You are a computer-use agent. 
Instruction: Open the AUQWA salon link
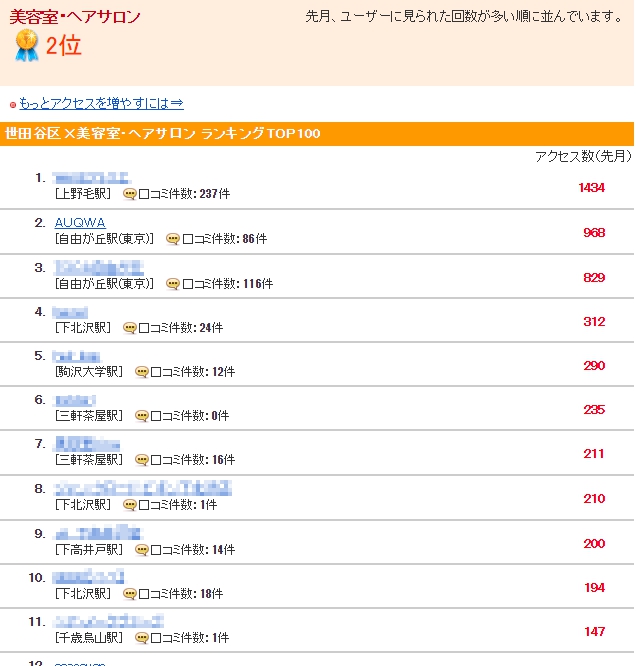(x=80, y=222)
